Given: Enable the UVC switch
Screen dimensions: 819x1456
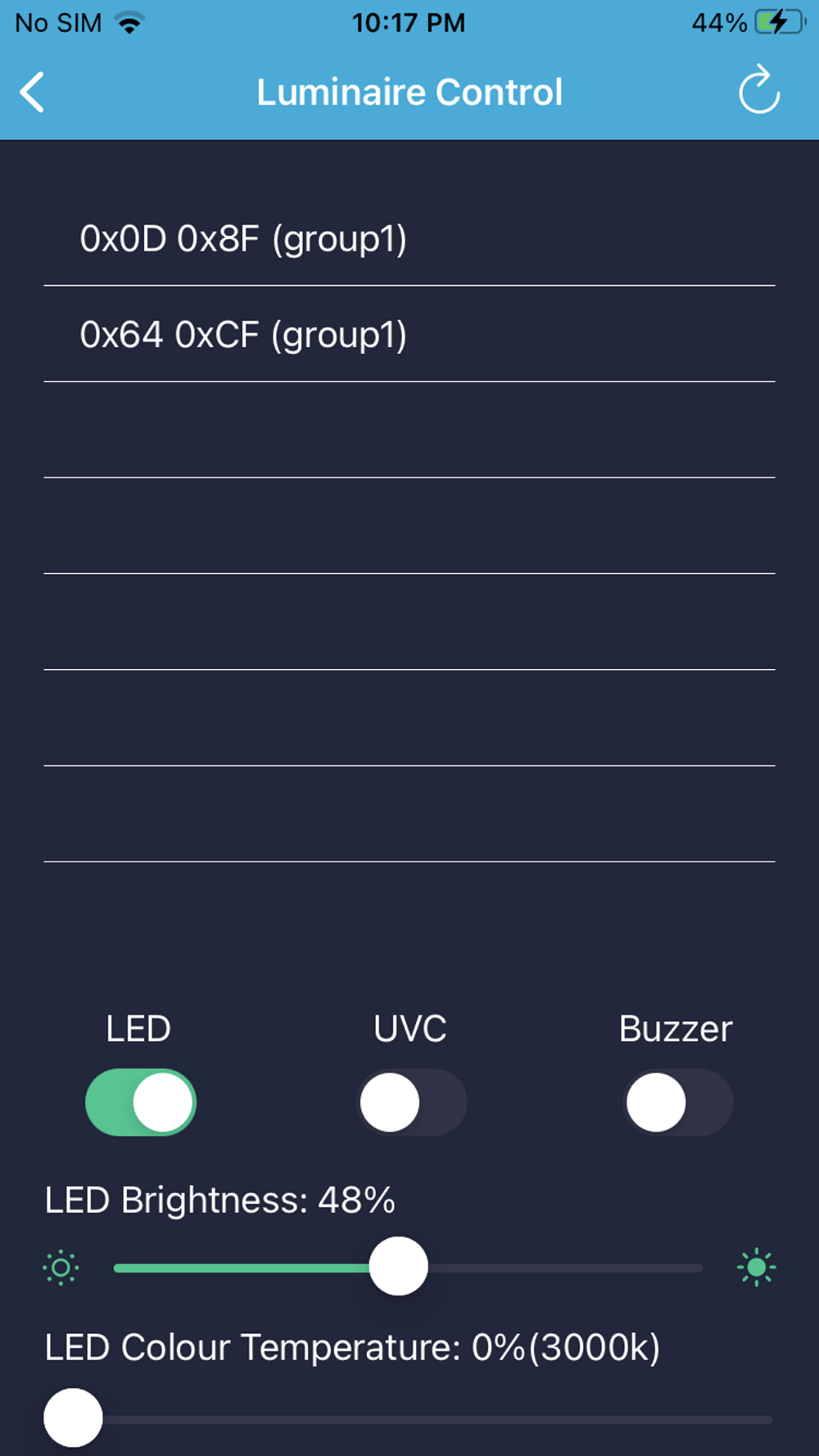Looking at the screenshot, I should pyautogui.click(x=412, y=1102).
